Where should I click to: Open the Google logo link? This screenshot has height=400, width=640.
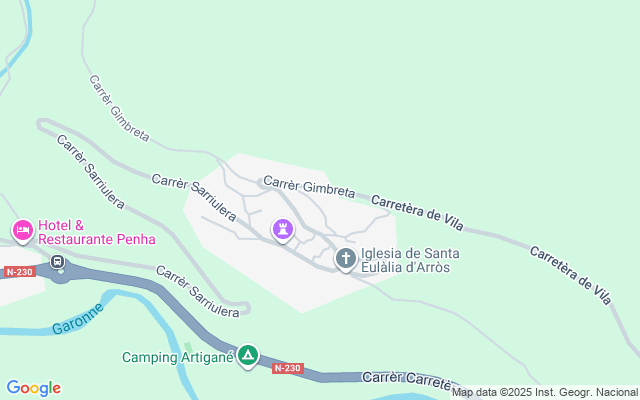pos(33,388)
